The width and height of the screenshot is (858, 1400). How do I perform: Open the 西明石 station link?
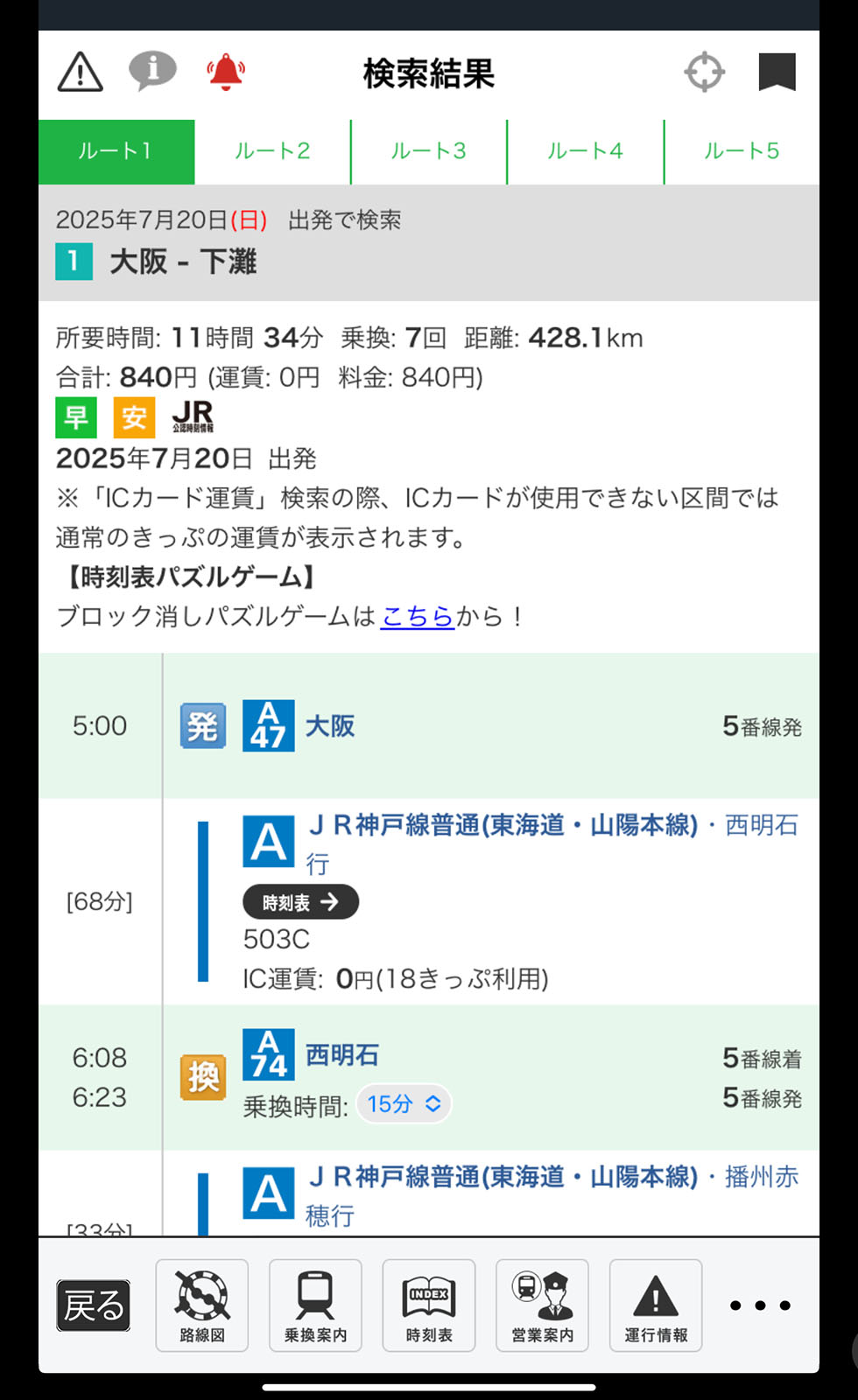(x=342, y=1055)
